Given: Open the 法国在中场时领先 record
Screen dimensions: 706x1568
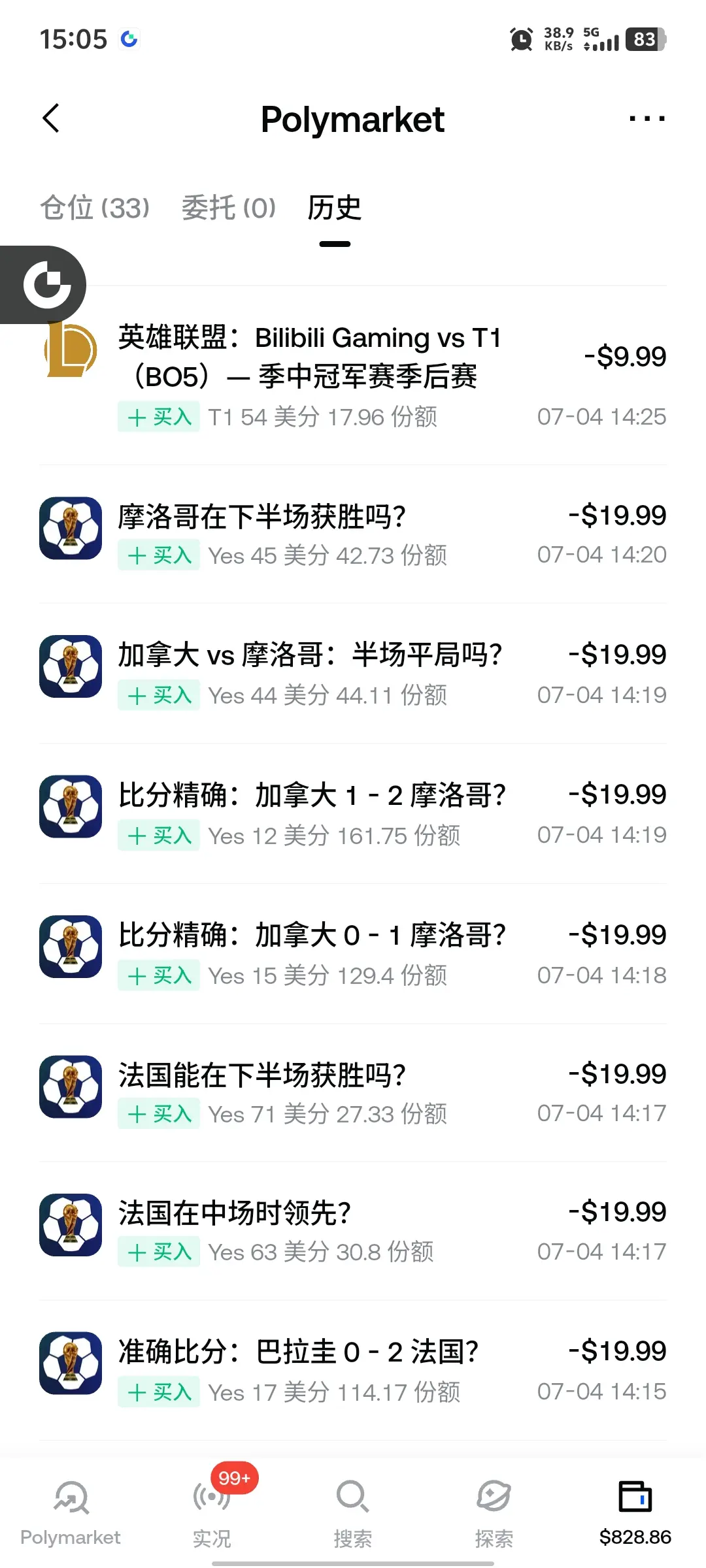Looking at the screenshot, I should tap(353, 1231).
